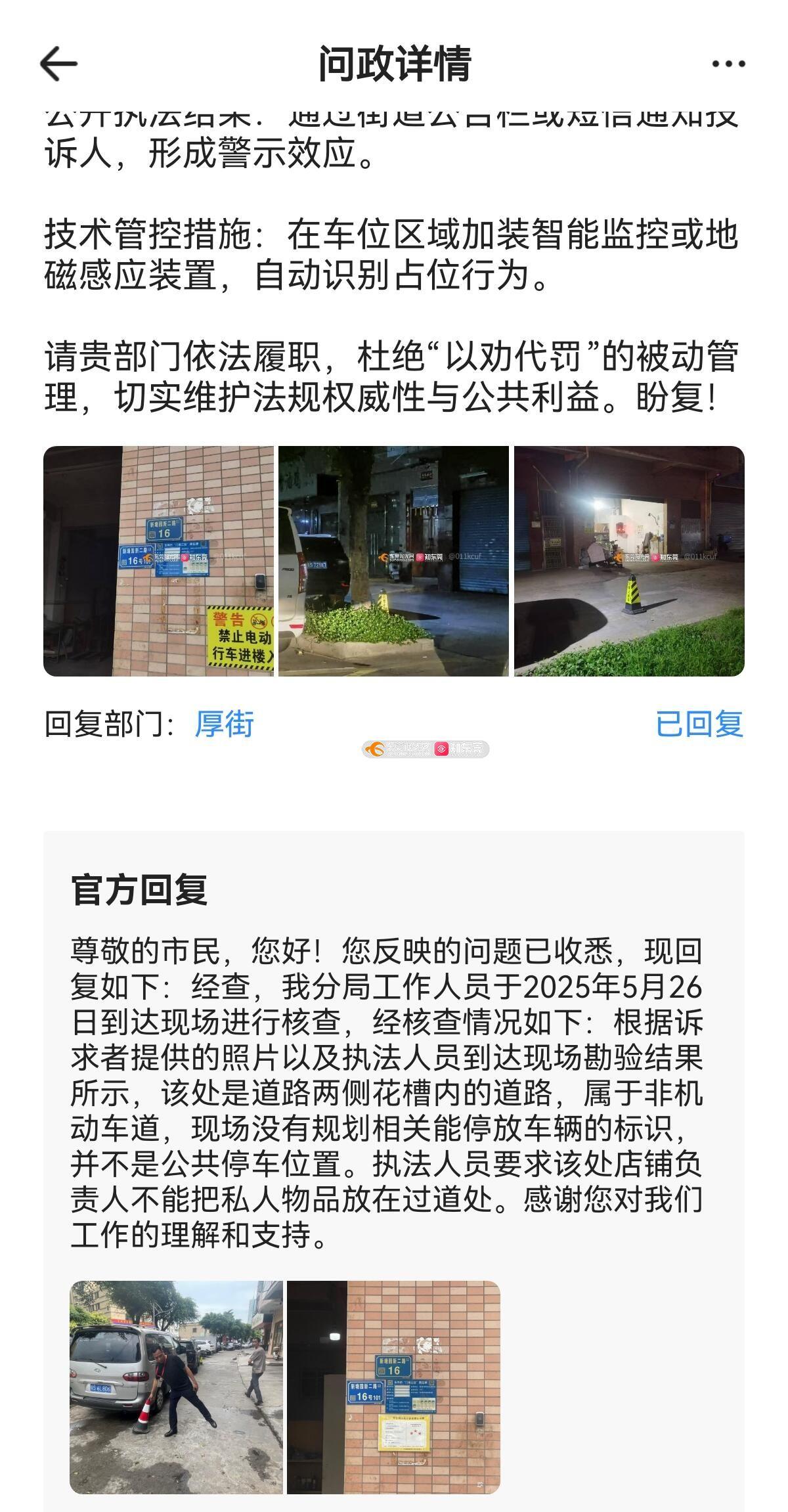Open the reply department link 厚街

coord(224,724)
